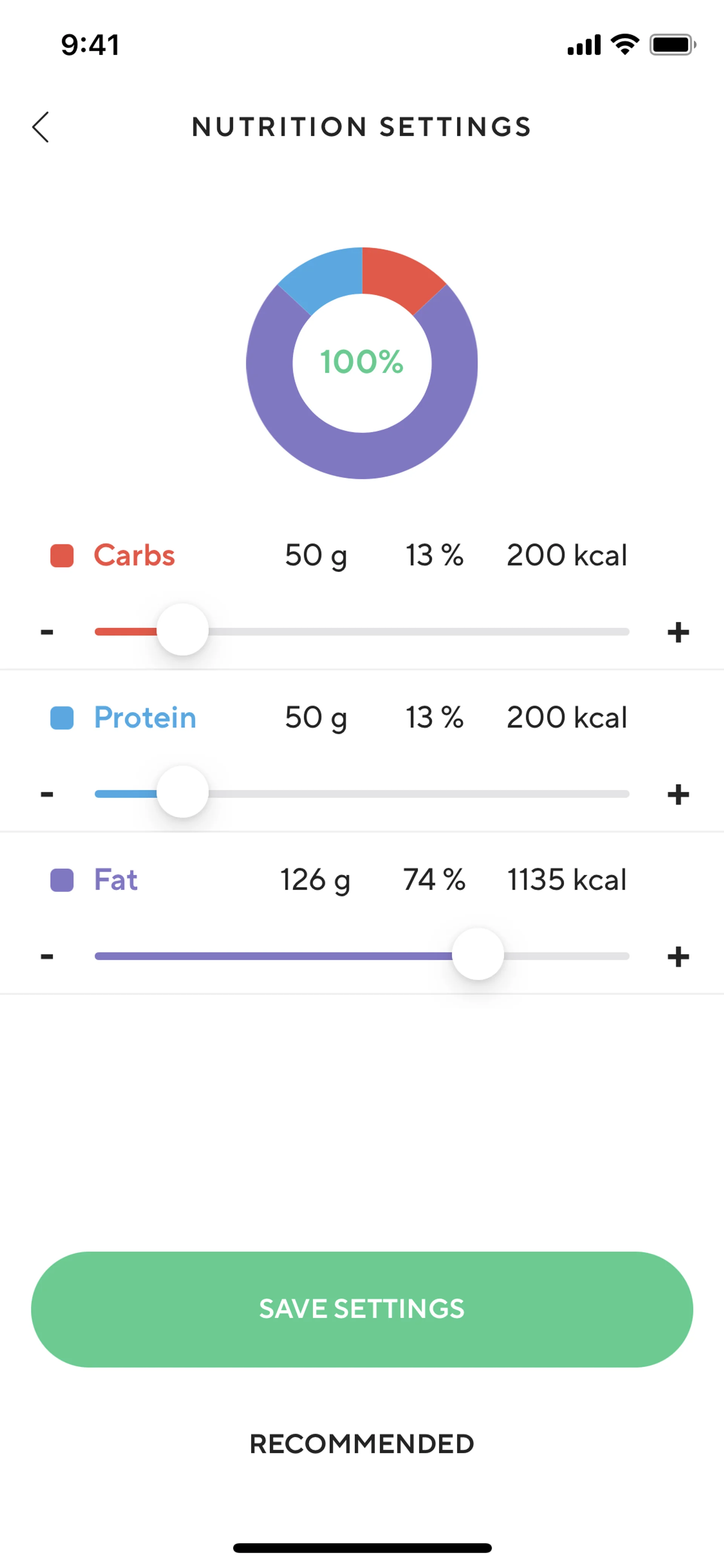Increase Carbs with the plus button
724x1568 pixels.
678,633
